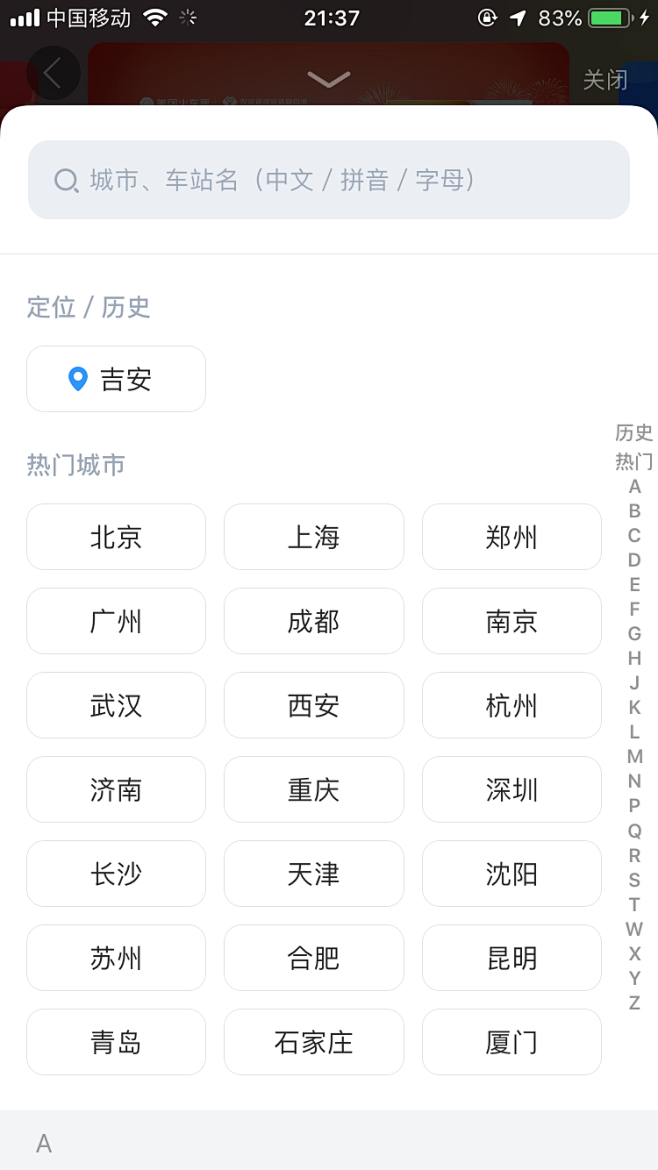Choose 深圳 as the city
Image resolution: width=658 pixels, height=1170 pixels.
point(512,789)
